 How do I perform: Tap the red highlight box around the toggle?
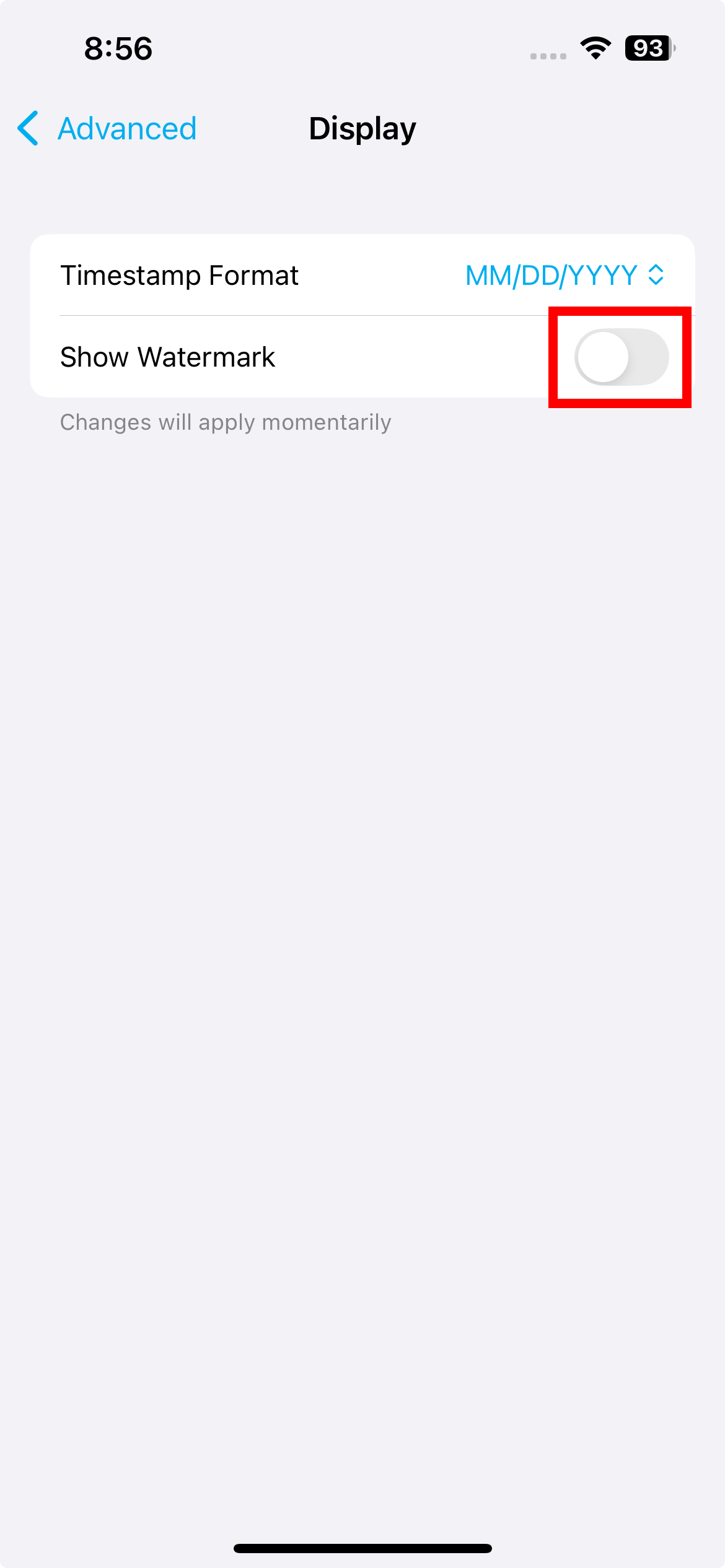tap(620, 357)
